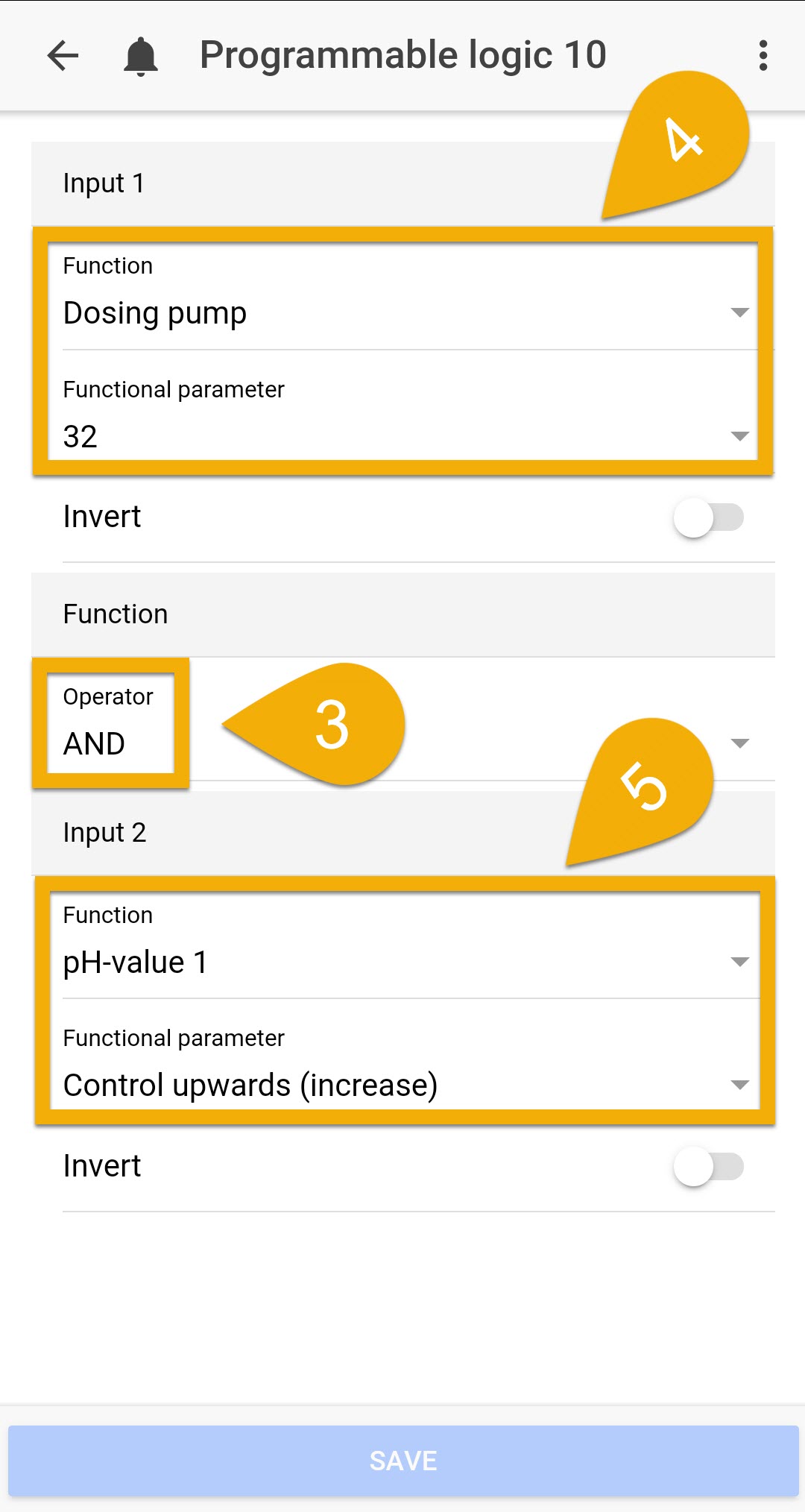The width and height of the screenshot is (805, 1512).
Task: Toggle Invert switch for Input 1
Action: click(x=708, y=517)
